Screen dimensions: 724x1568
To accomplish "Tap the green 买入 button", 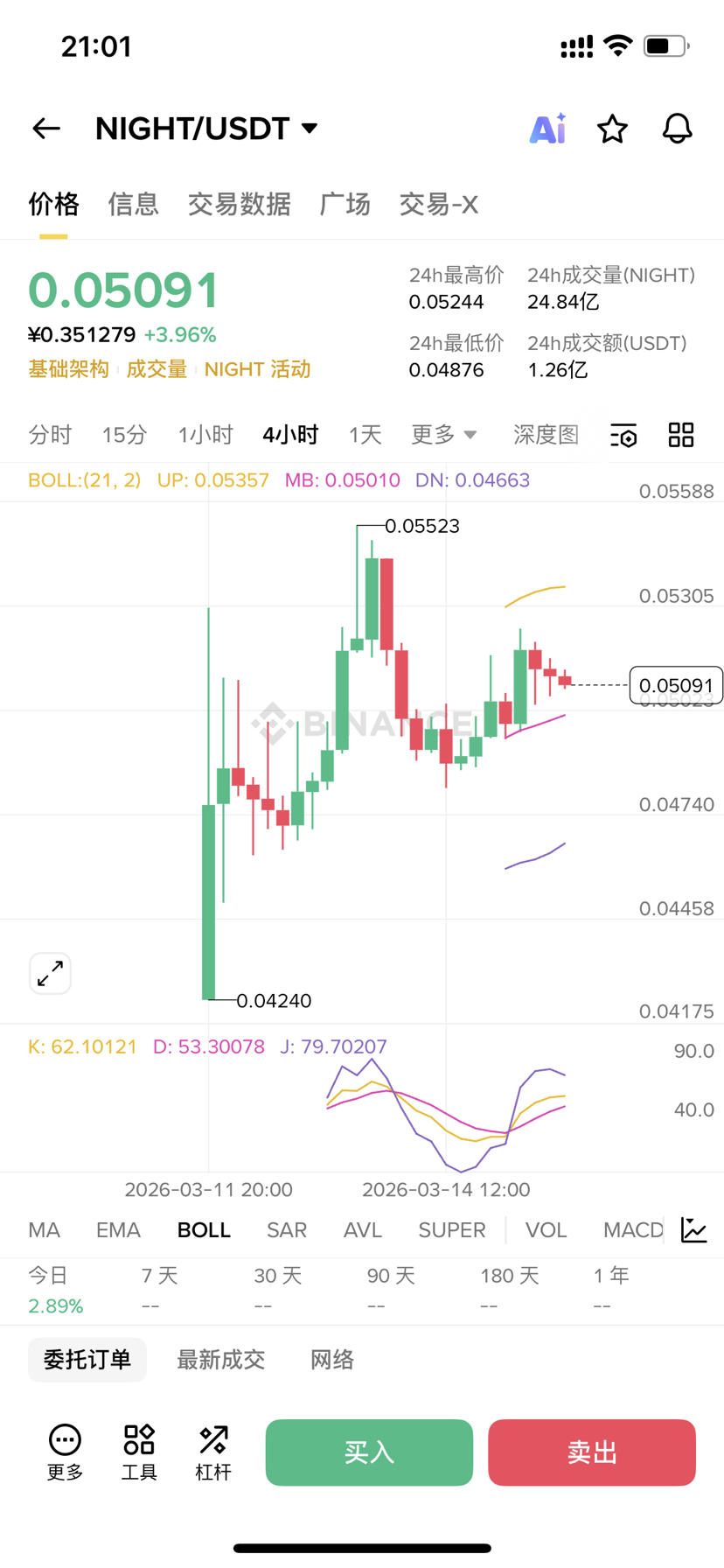I will pos(369,1452).
